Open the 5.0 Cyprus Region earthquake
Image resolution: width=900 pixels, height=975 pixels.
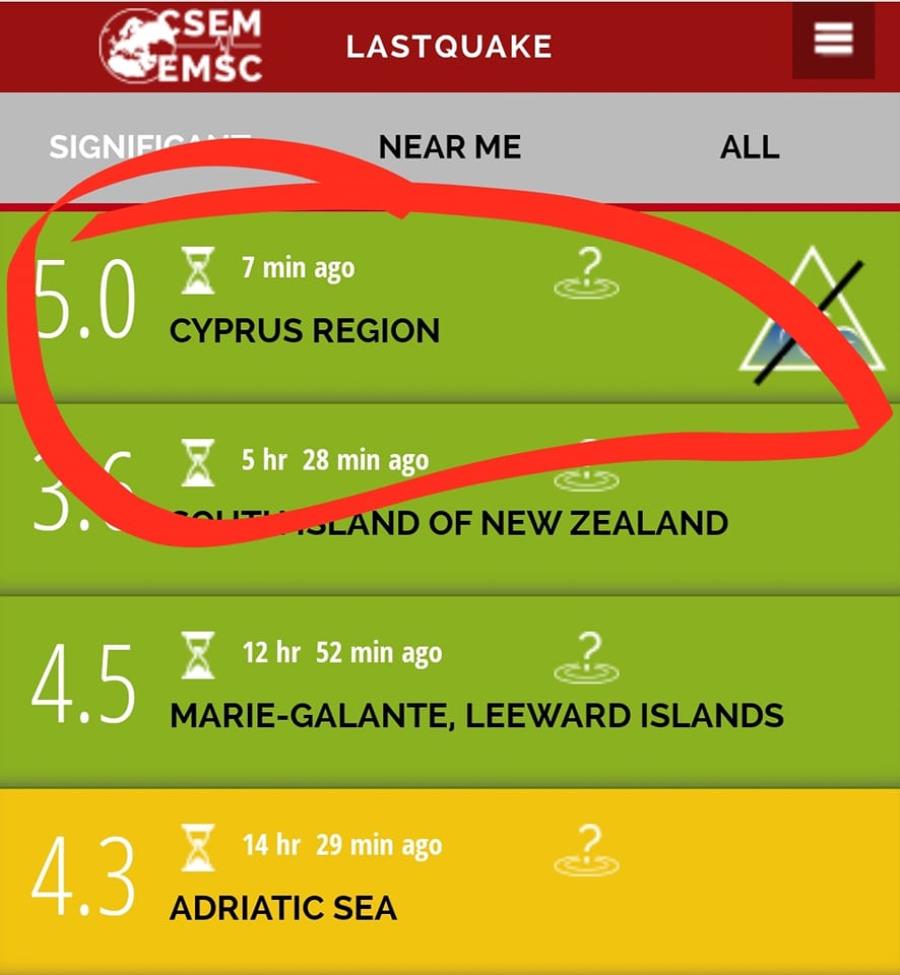click(x=305, y=330)
